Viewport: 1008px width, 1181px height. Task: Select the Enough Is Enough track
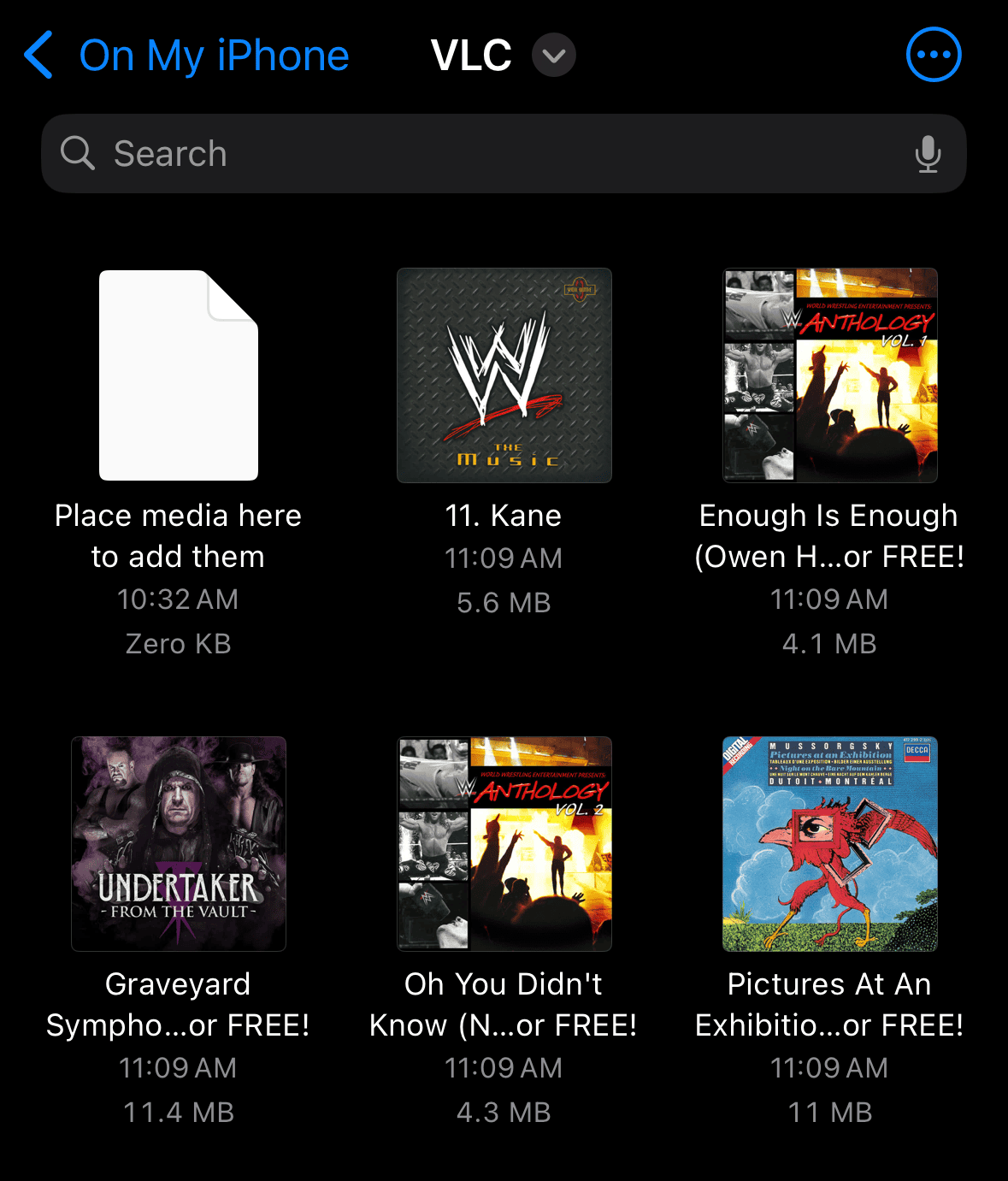point(830,376)
